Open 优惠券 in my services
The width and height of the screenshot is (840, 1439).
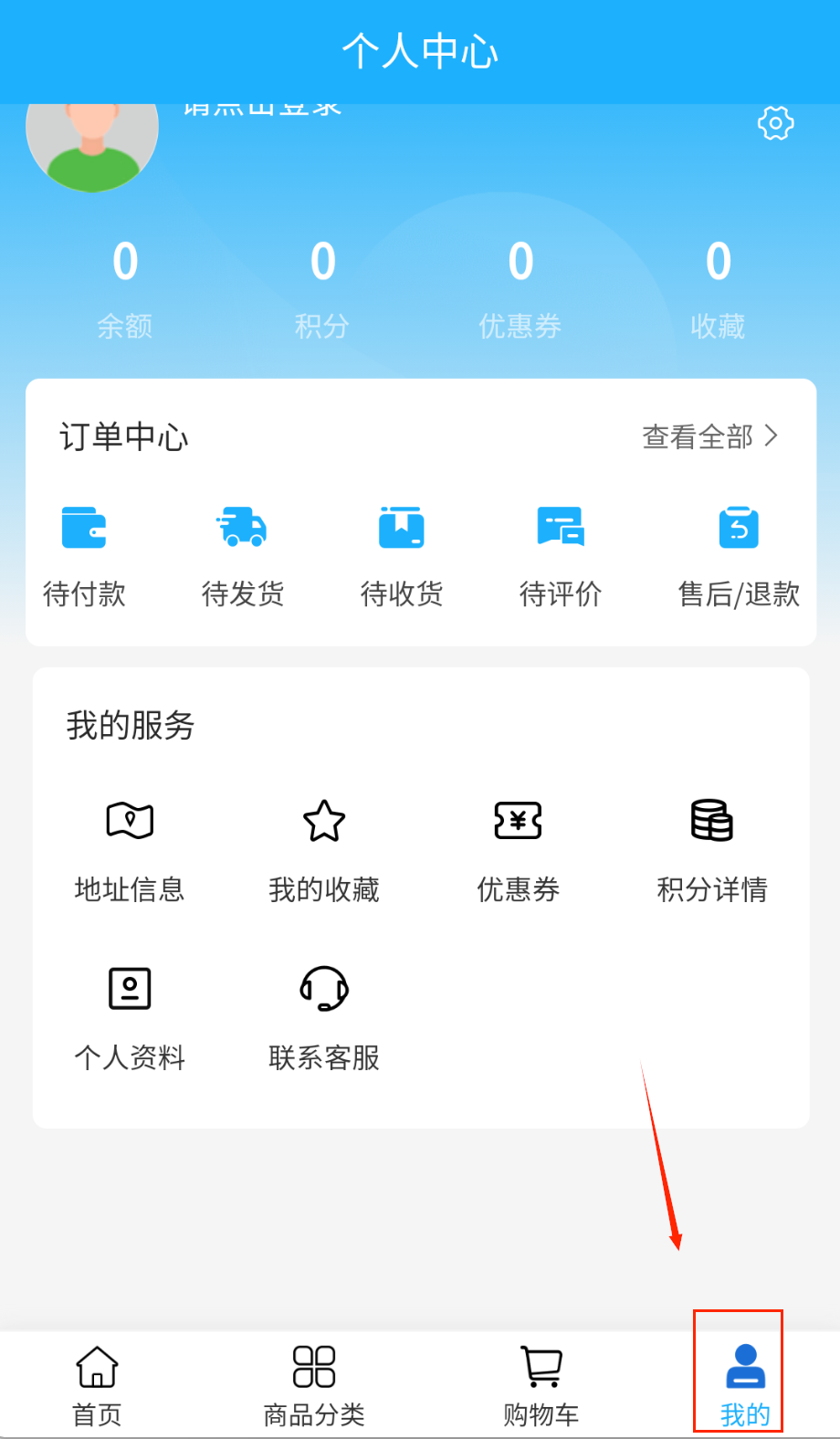click(518, 849)
